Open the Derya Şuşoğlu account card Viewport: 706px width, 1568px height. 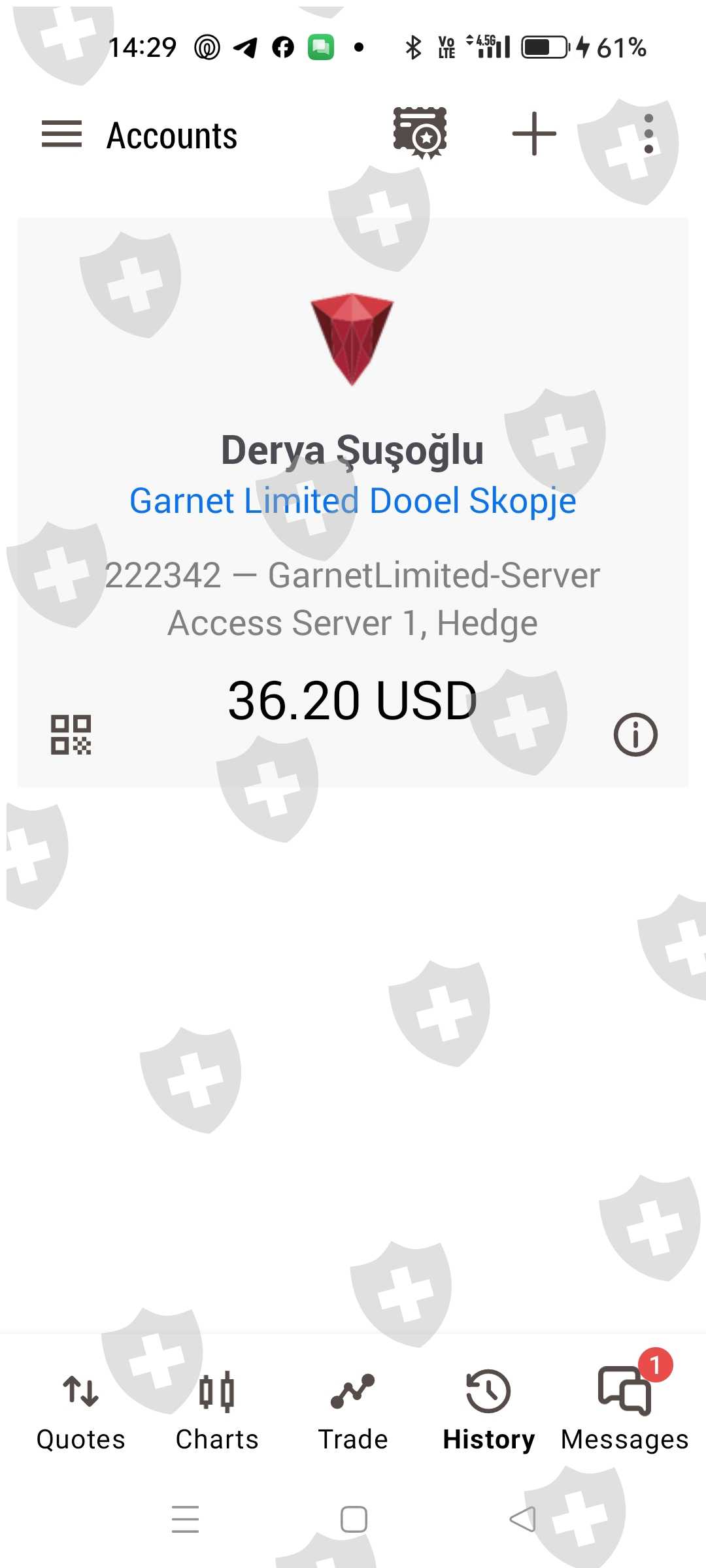[353, 502]
